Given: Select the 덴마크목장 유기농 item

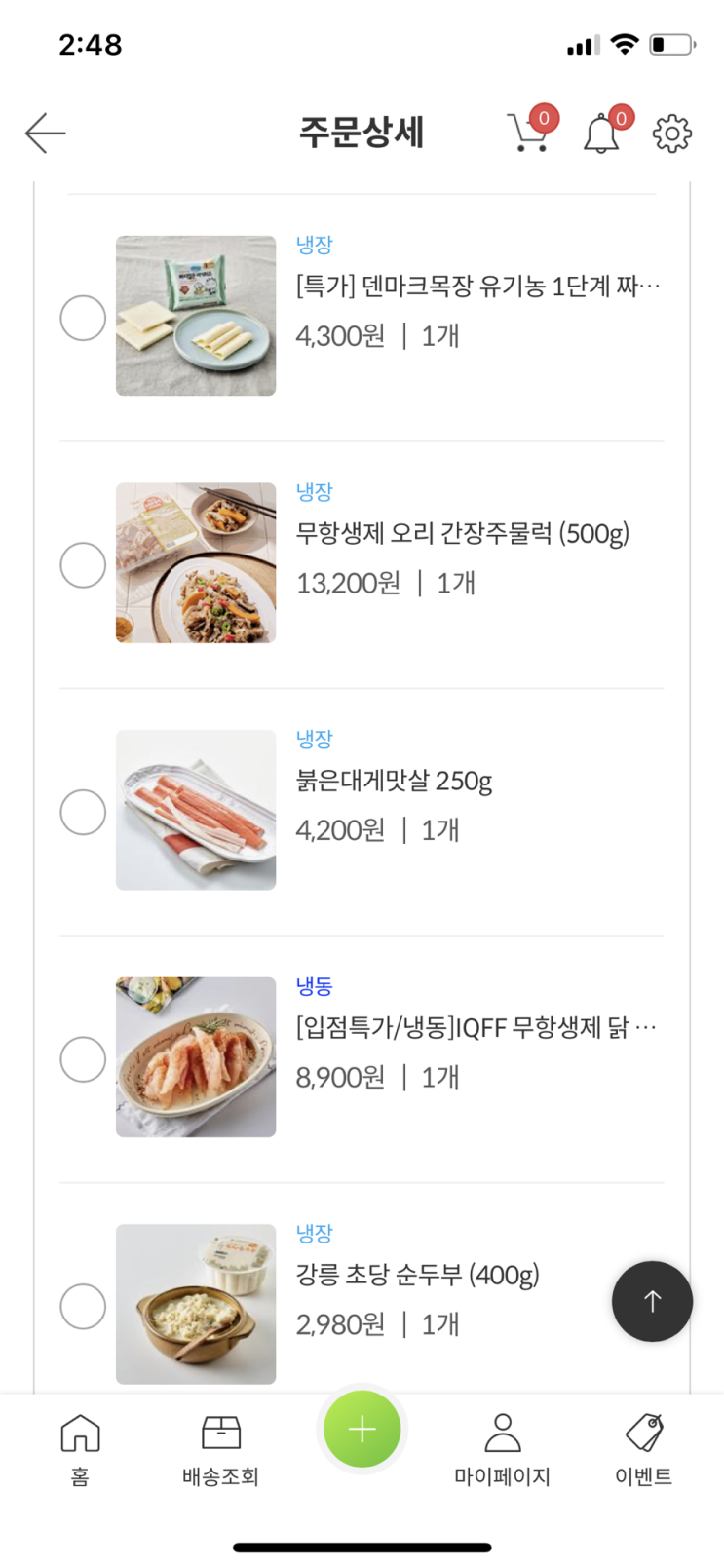Looking at the screenshot, I should click(83, 318).
